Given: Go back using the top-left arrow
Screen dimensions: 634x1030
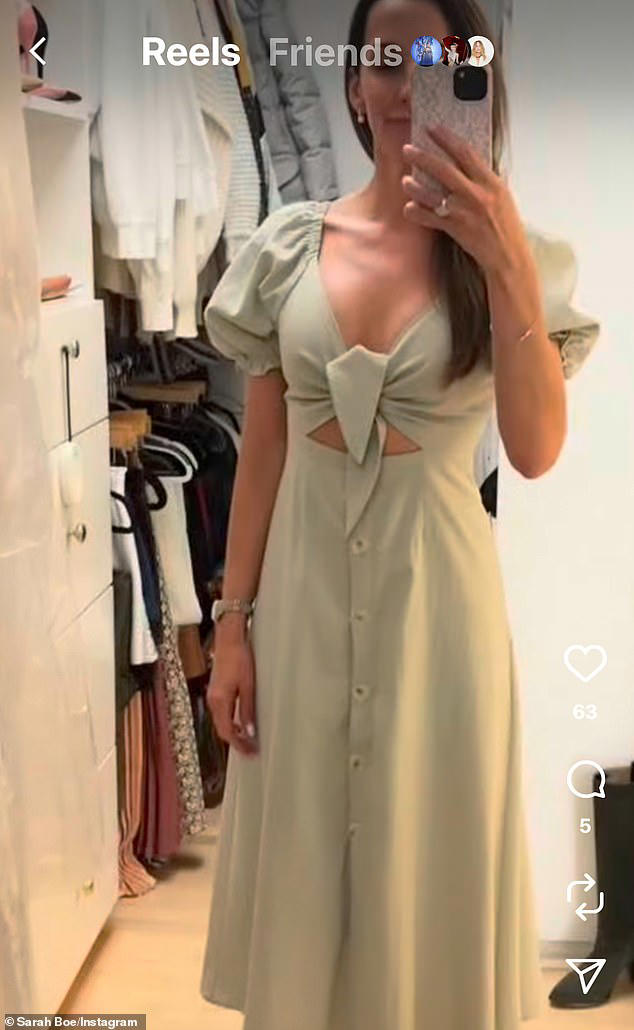Looking at the screenshot, I should [x=38, y=50].
